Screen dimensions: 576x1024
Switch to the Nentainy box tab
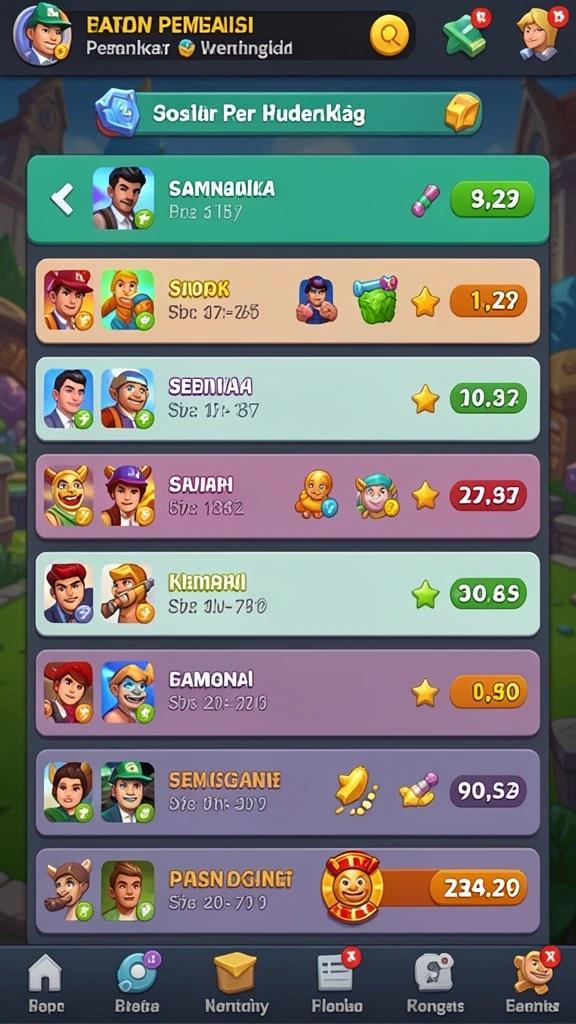pos(236,984)
